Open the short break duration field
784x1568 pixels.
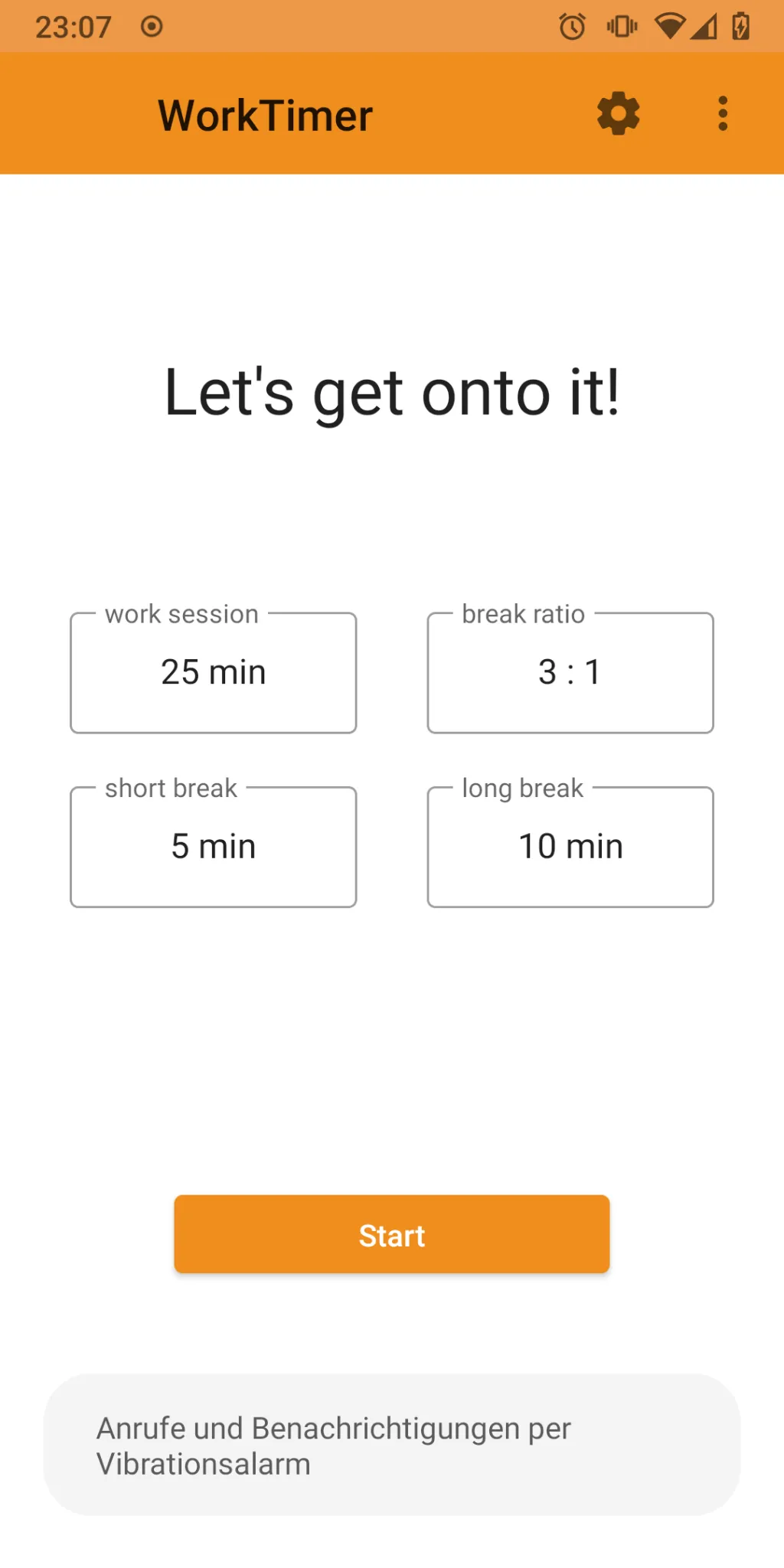pos(213,846)
